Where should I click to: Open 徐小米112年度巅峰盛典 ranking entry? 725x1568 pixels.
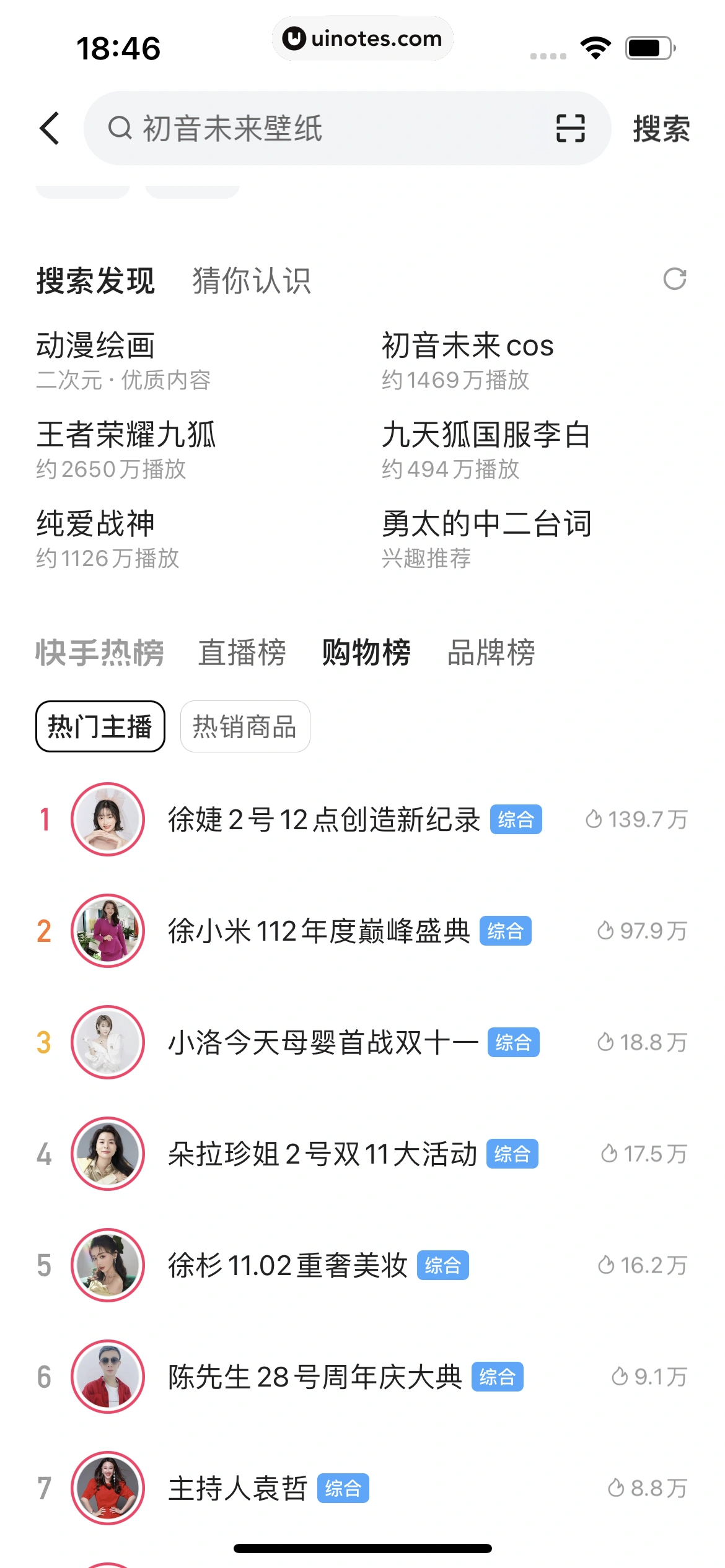(319, 931)
